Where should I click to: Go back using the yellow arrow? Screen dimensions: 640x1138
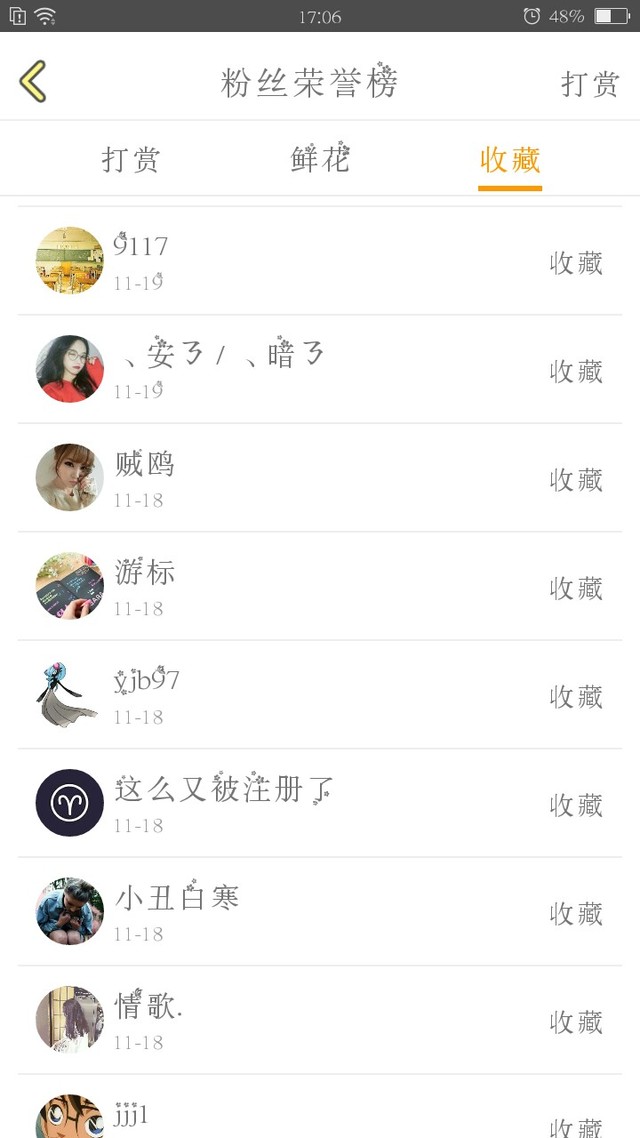(x=33, y=82)
